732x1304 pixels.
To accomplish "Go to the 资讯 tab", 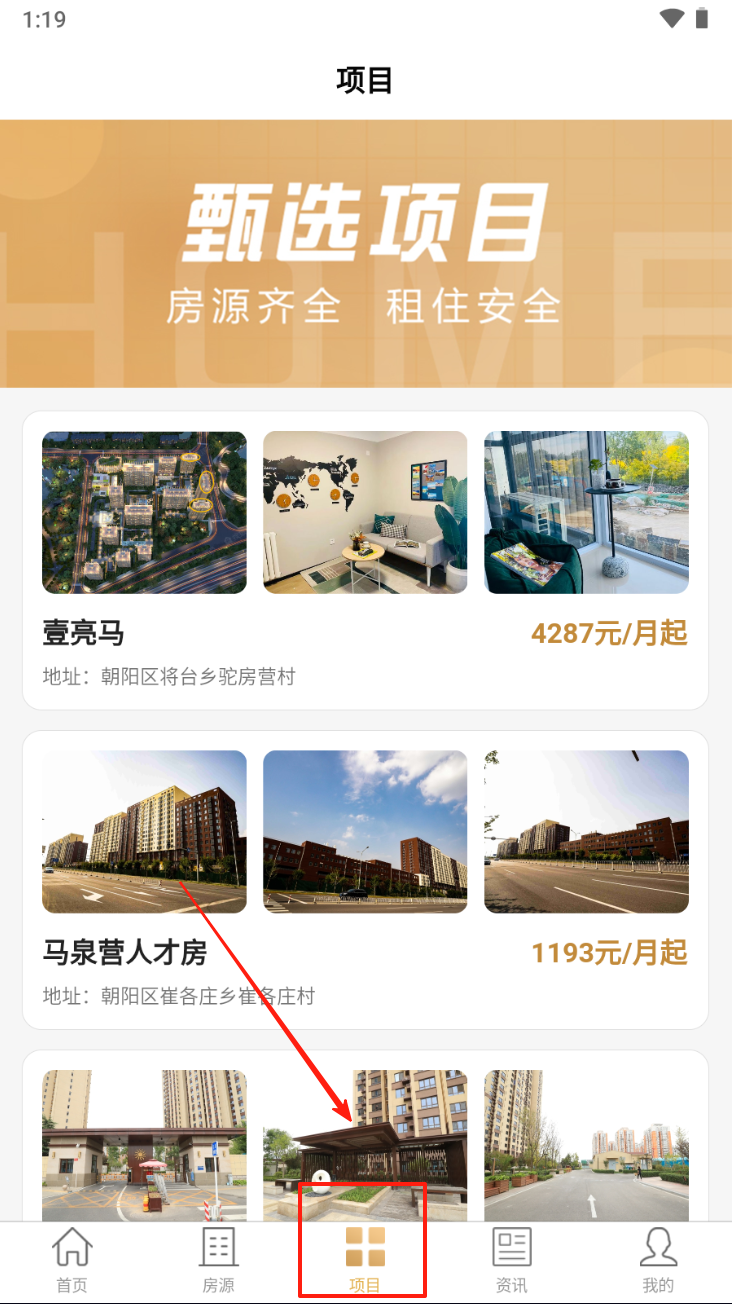I will 511,1260.
